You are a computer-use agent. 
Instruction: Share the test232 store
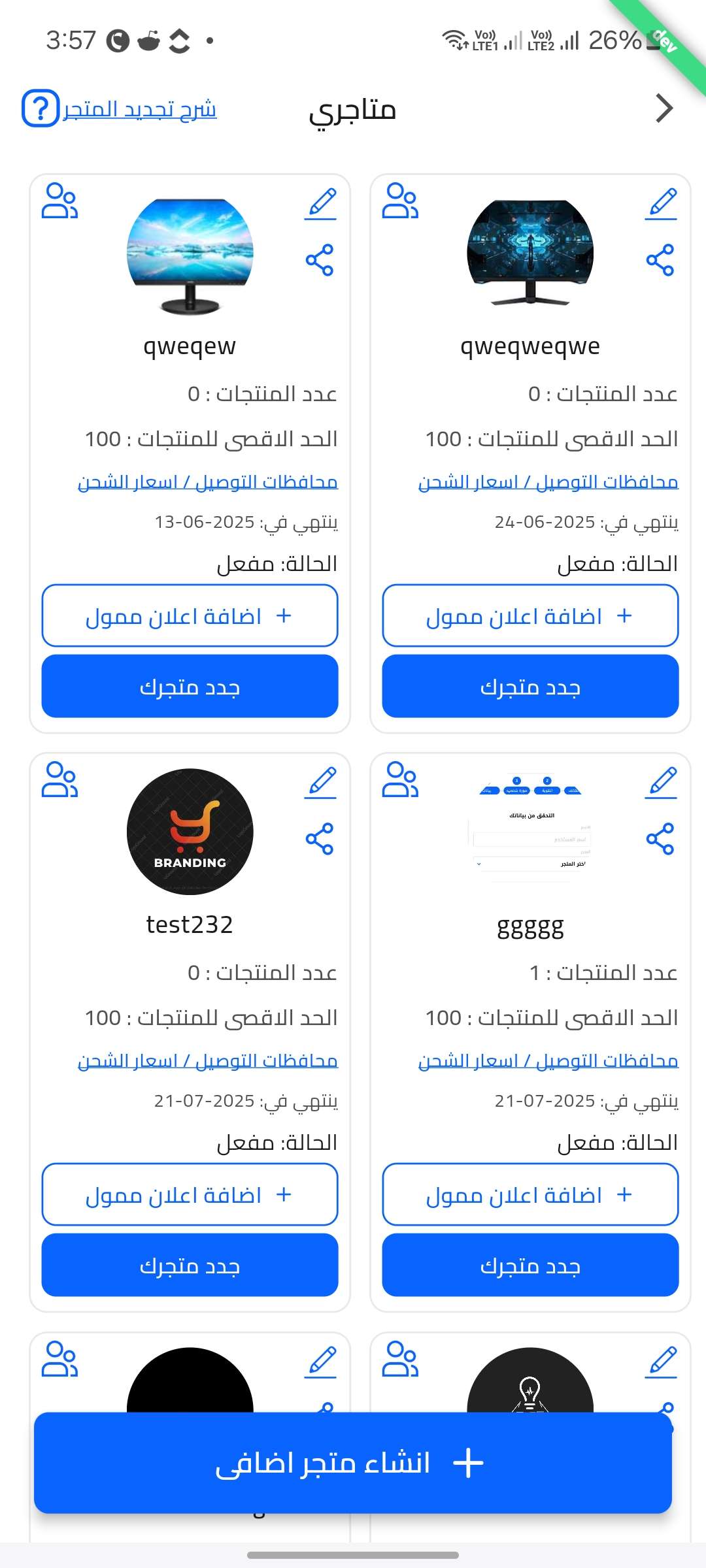[320, 839]
